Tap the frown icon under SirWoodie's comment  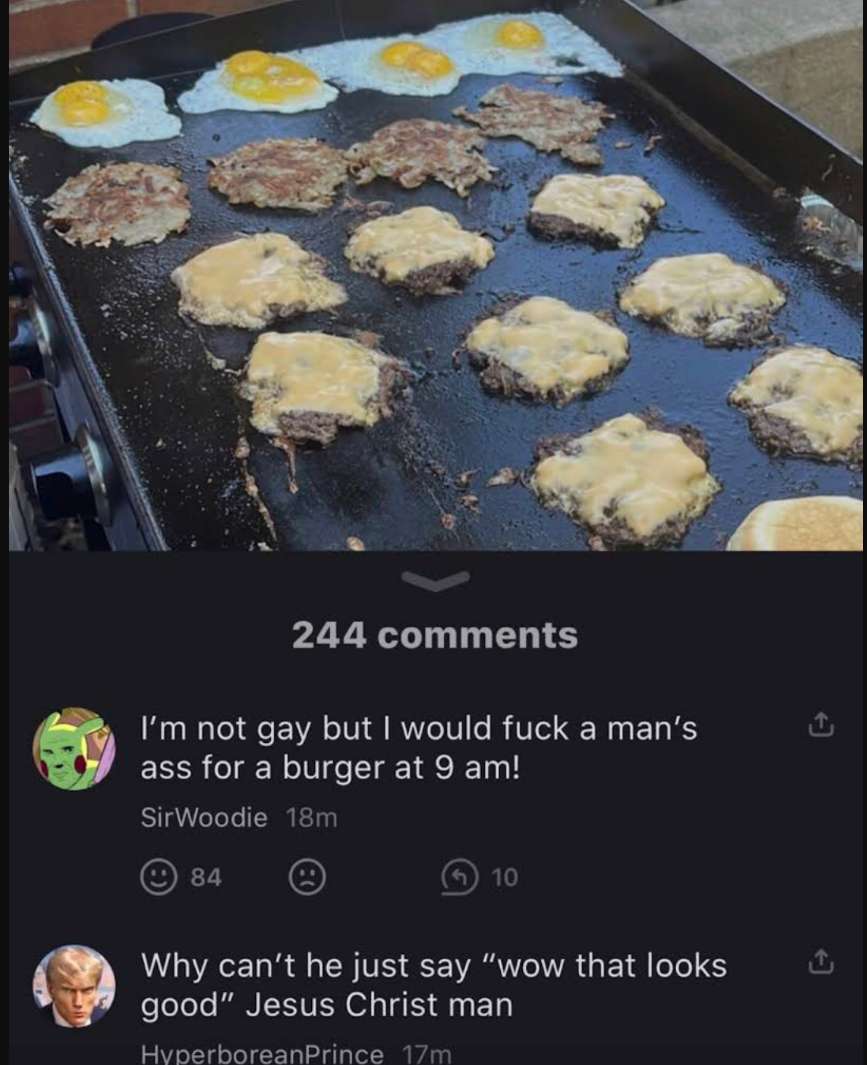point(306,878)
